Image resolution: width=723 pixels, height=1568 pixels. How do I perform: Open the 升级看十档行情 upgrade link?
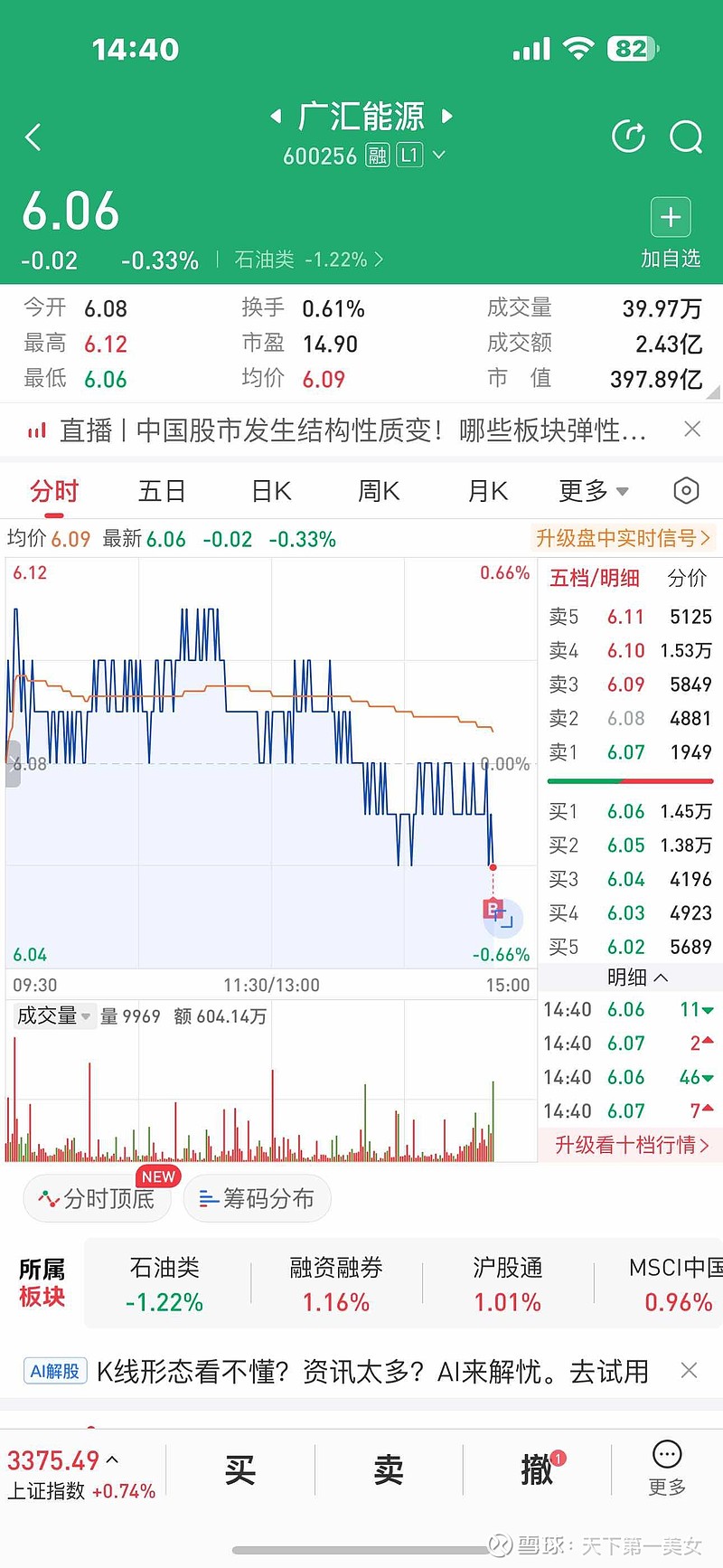tap(630, 1145)
